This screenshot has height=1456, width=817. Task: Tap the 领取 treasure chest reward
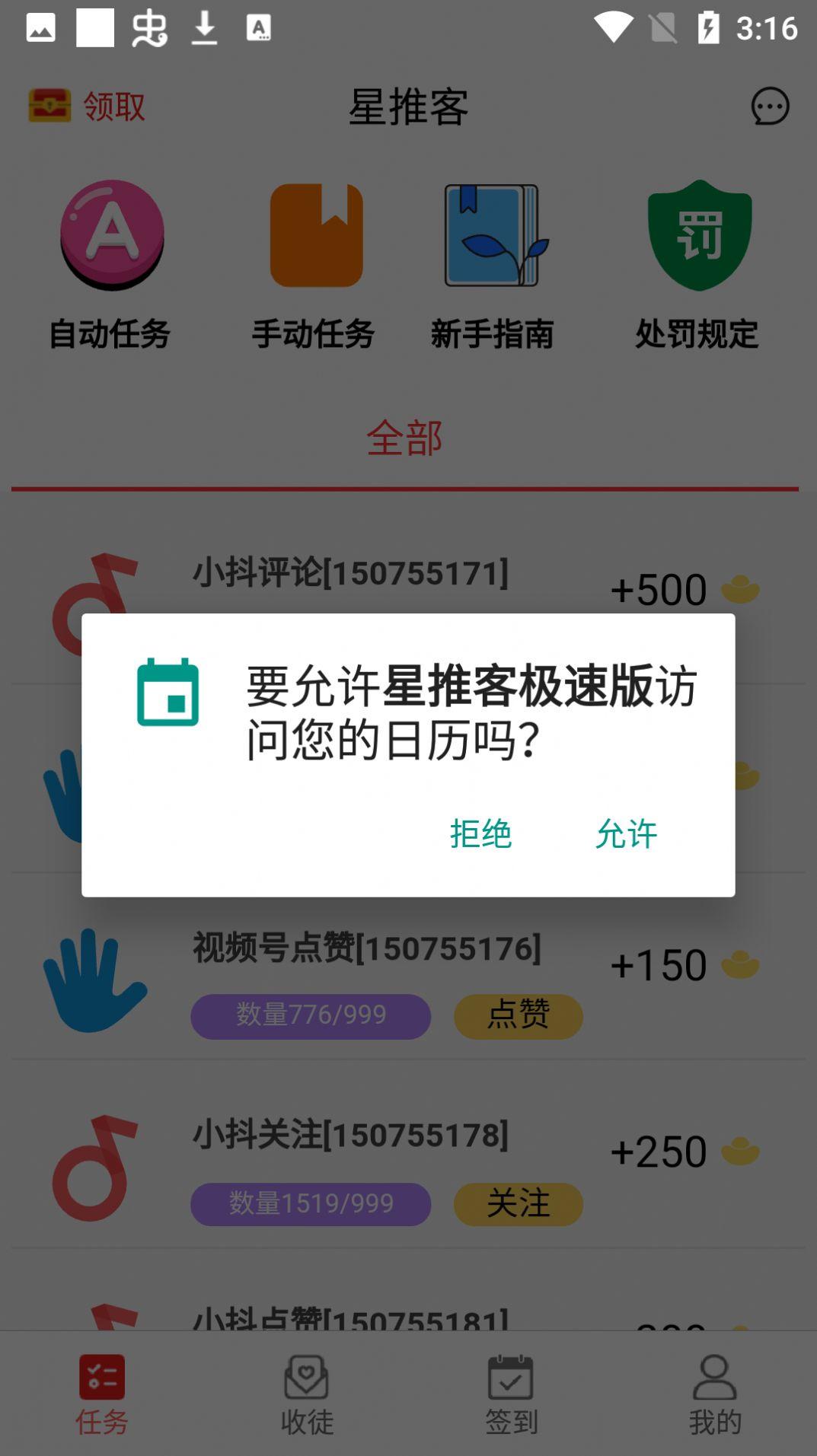86,106
